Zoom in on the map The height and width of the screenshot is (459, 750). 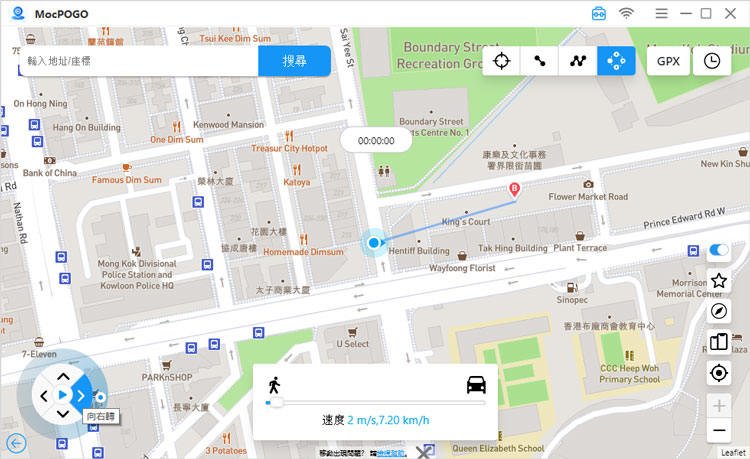tap(718, 405)
